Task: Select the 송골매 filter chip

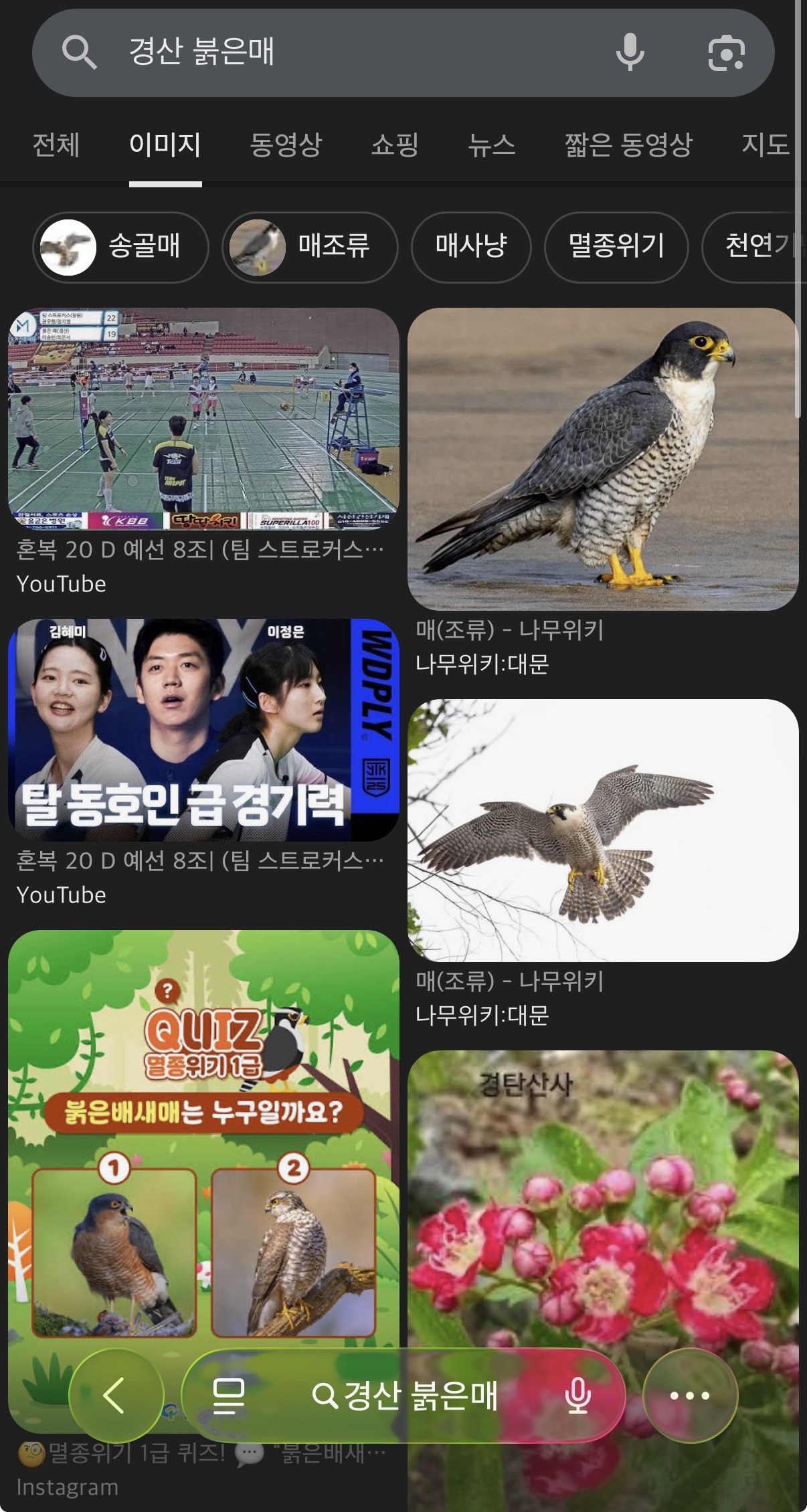Action: tap(120, 247)
